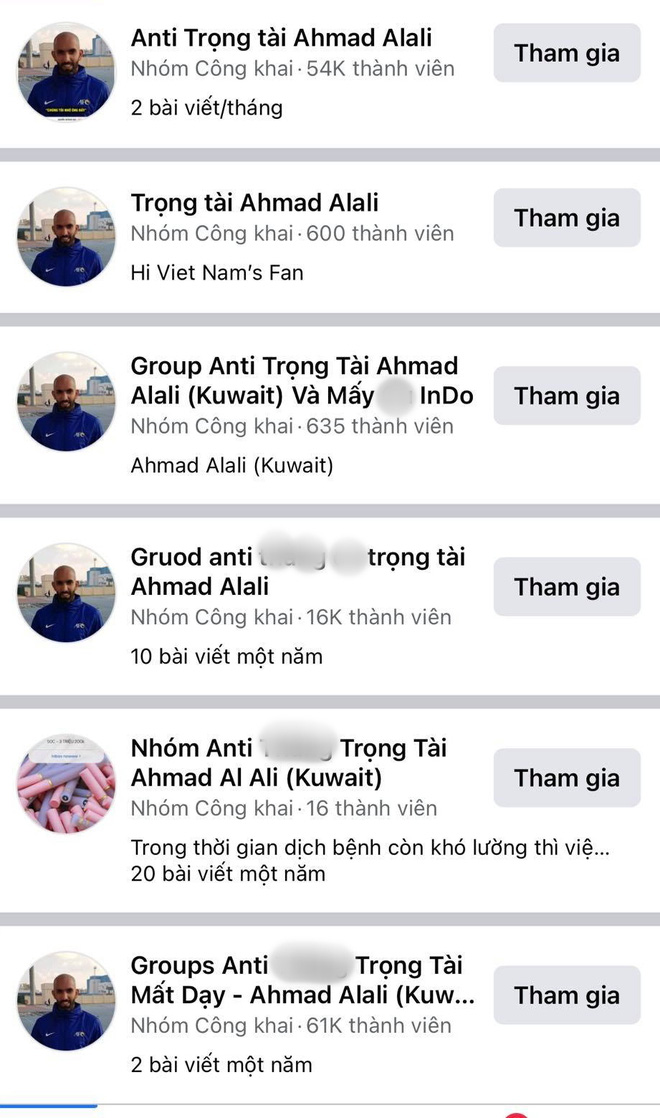
Task: View Group Anti Trọng Tài with InDo title
Action: (x=294, y=381)
